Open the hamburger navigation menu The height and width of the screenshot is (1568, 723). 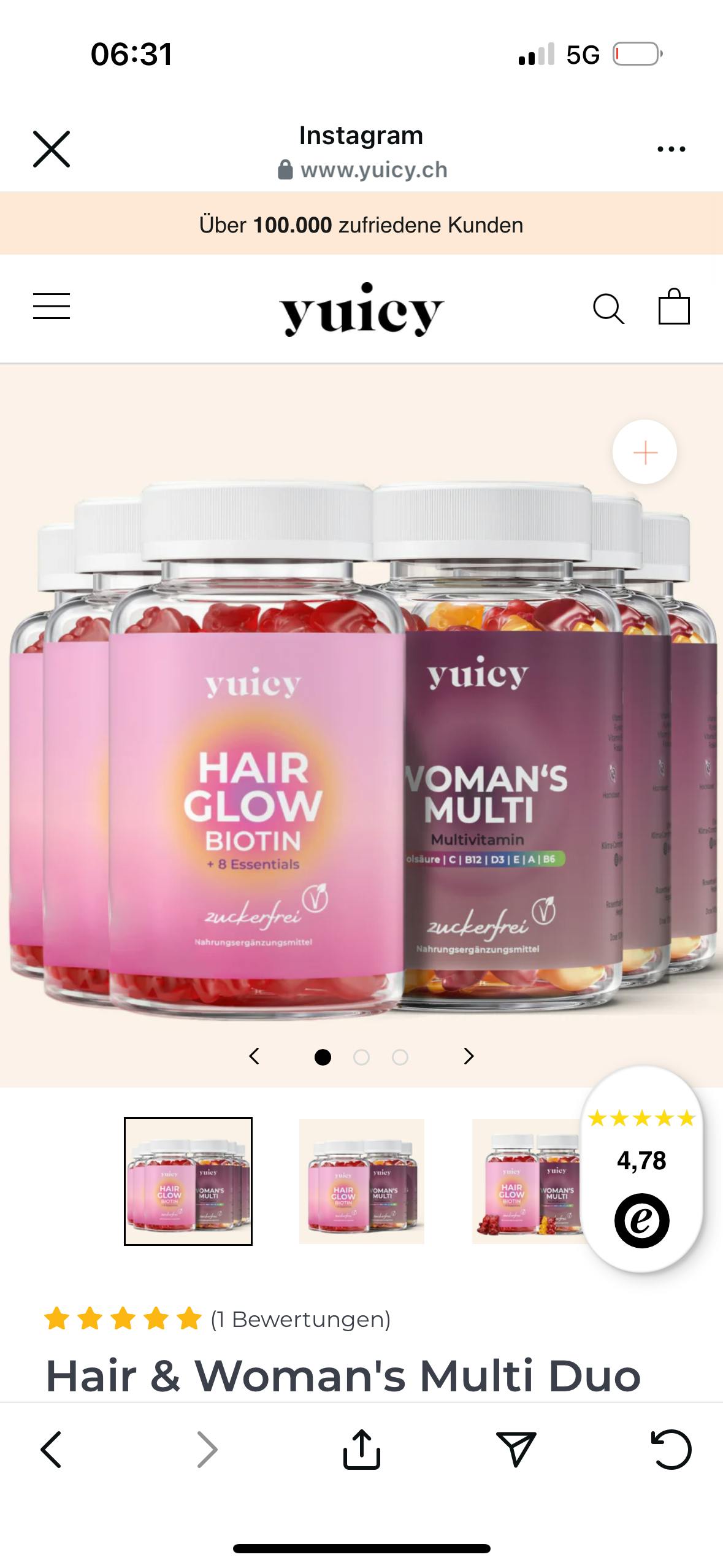tap(52, 306)
